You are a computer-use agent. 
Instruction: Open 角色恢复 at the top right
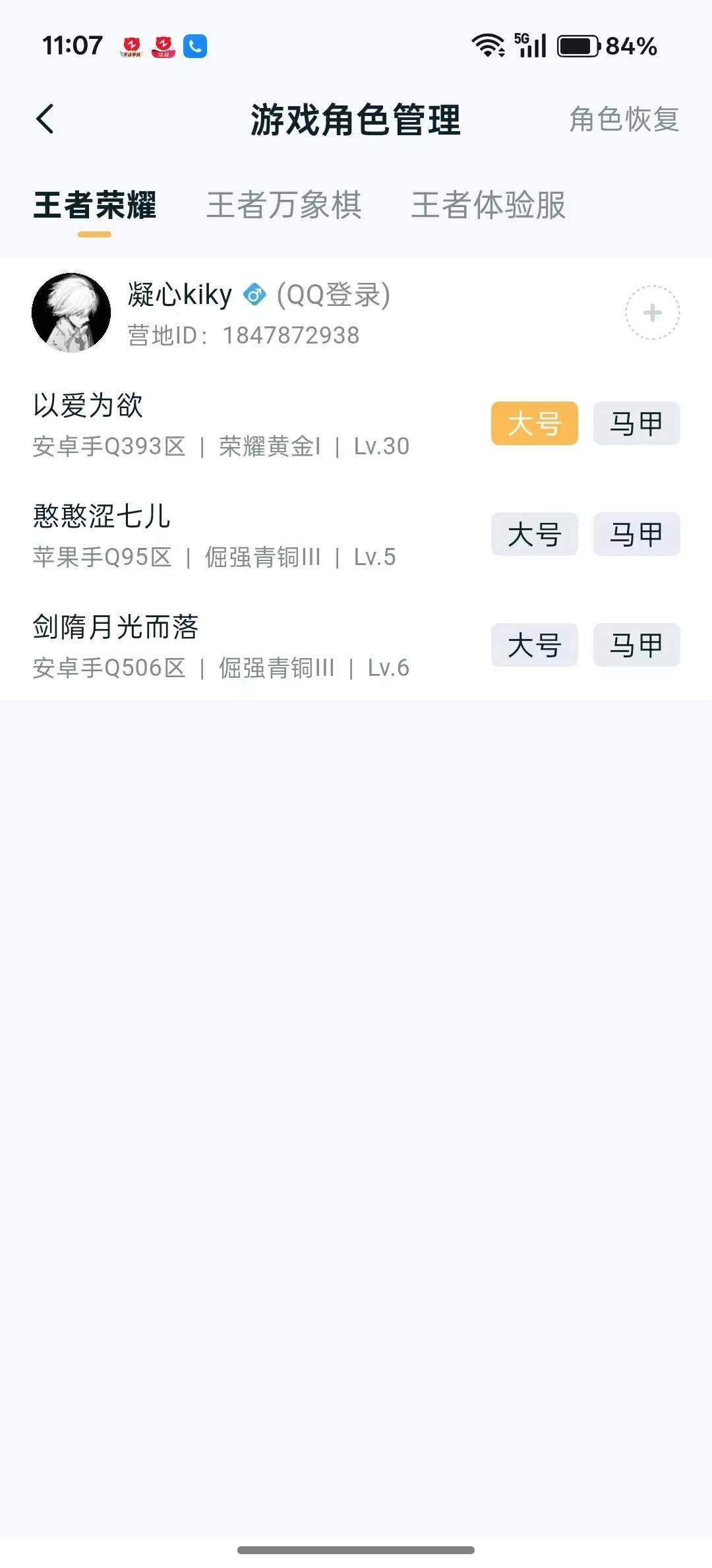tap(623, 121)
